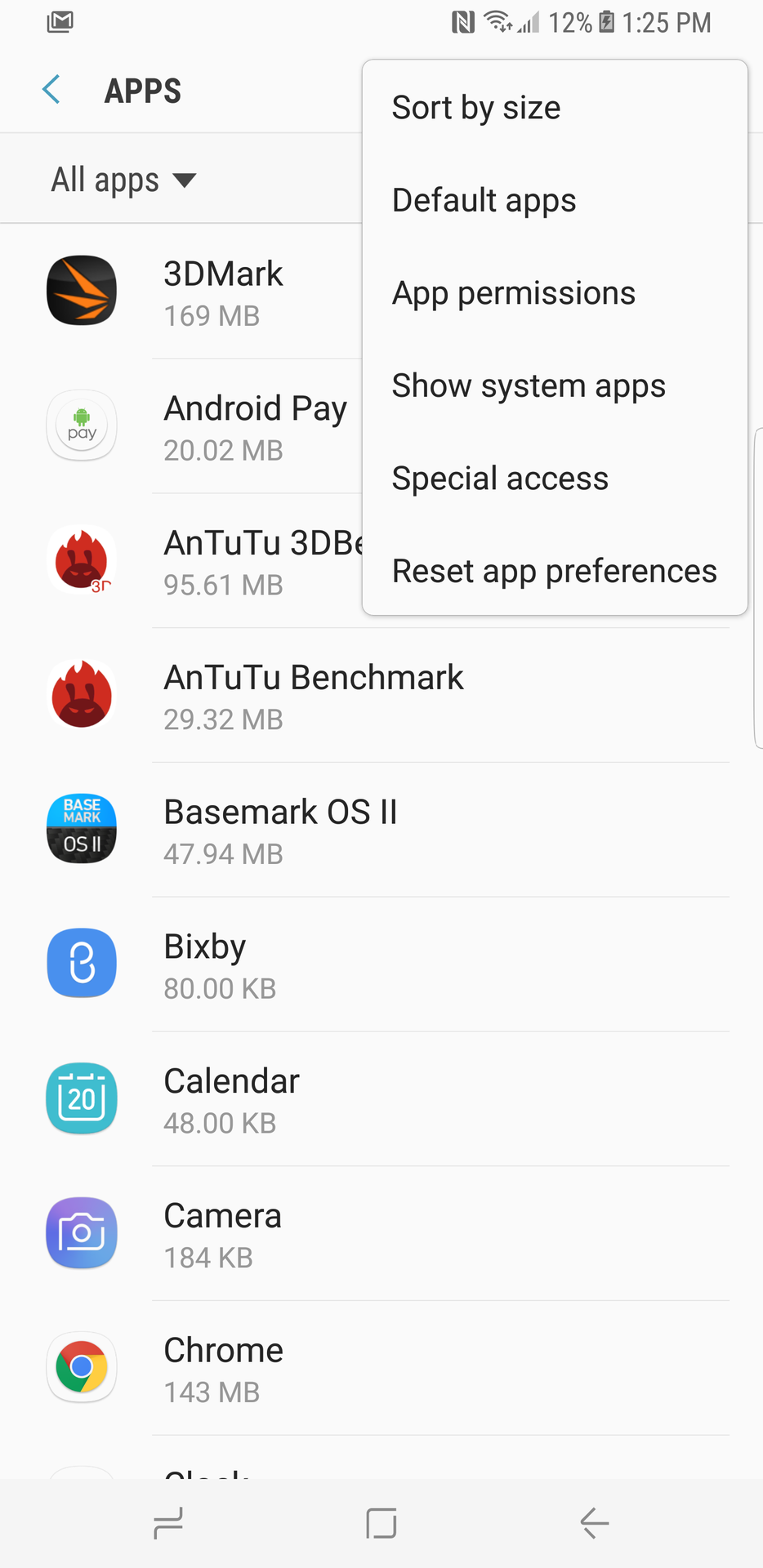Go back from the Apps screen
The image size is (763, 1568).
(x=51, y=90)
